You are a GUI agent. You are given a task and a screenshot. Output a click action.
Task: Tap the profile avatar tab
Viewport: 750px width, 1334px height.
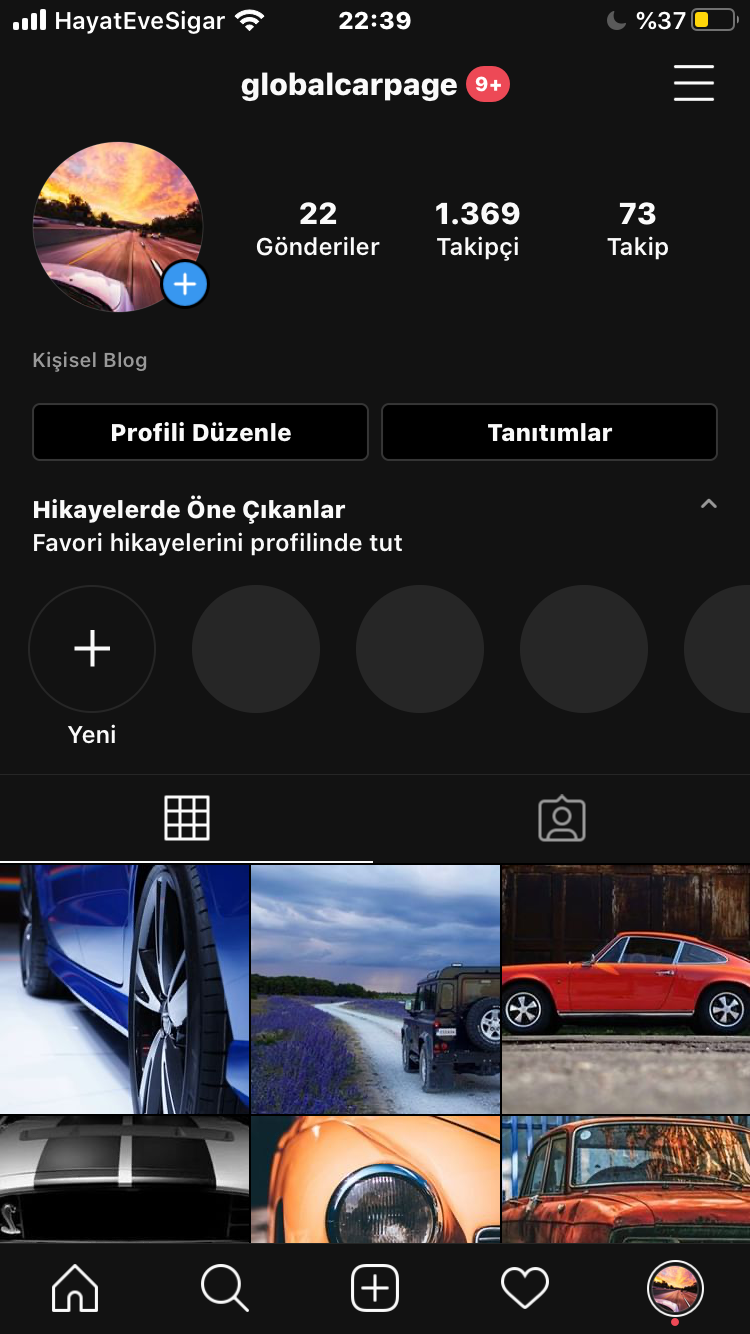pos(675,1289)
